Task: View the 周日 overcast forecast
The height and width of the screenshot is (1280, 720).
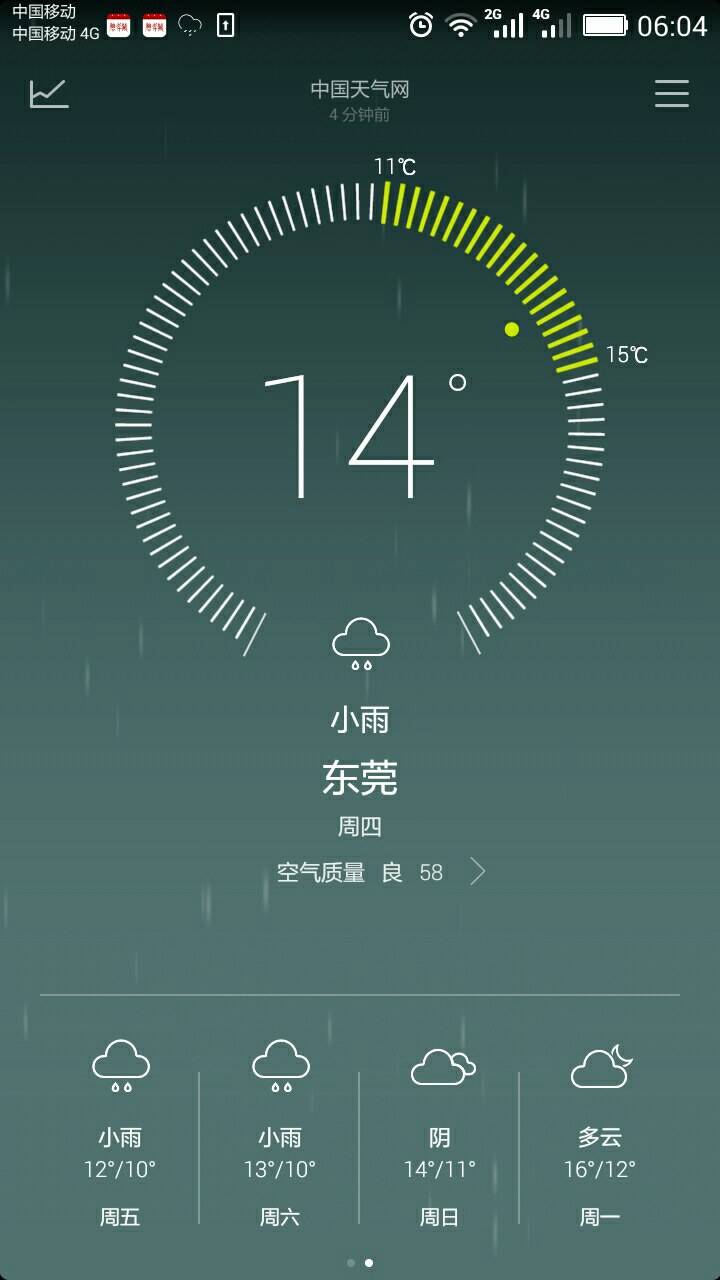Action: 440,1135
